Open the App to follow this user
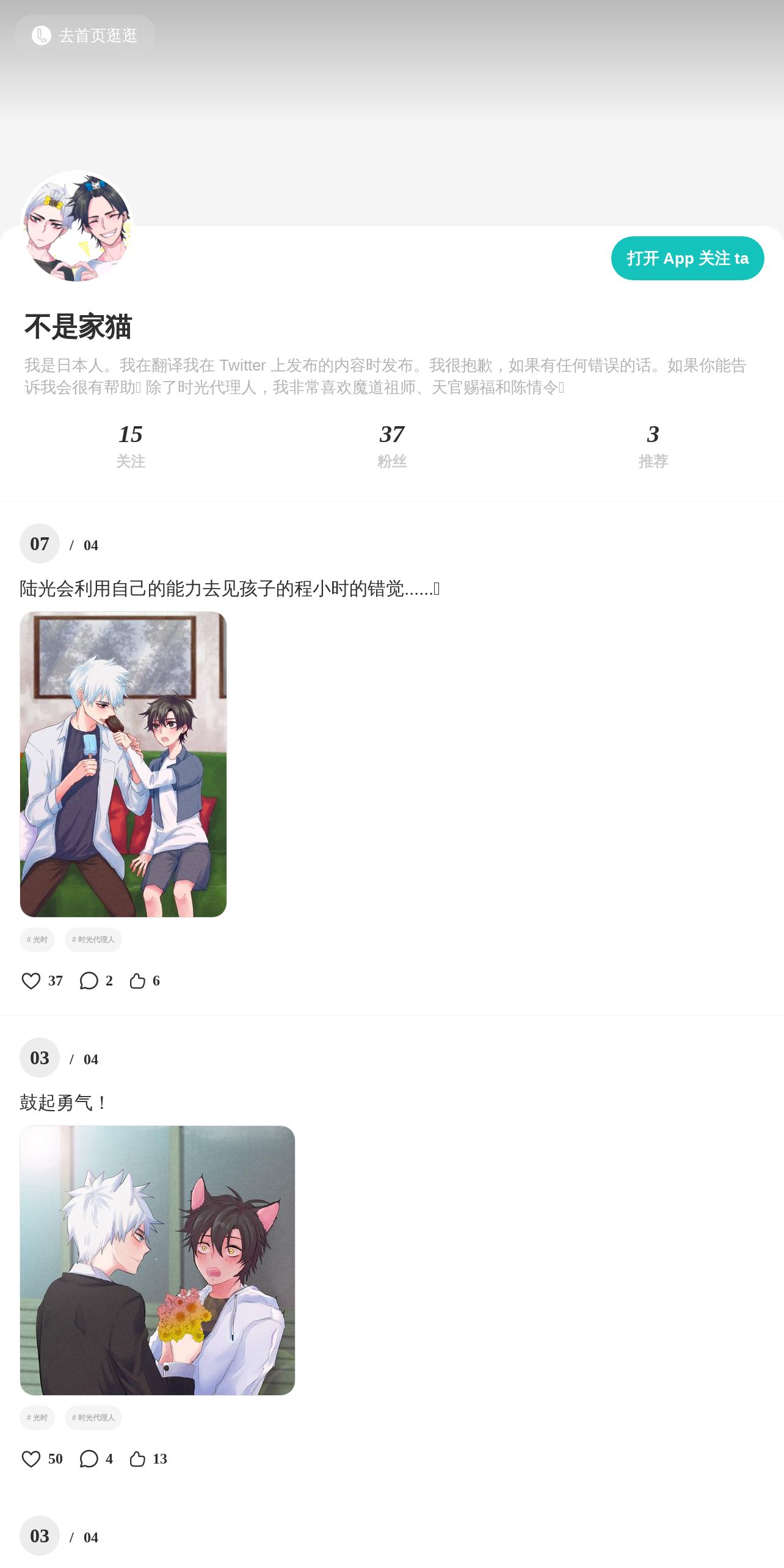Viewport: 784px width, 1568px height. pyautogui.click(x=688, y=258)
